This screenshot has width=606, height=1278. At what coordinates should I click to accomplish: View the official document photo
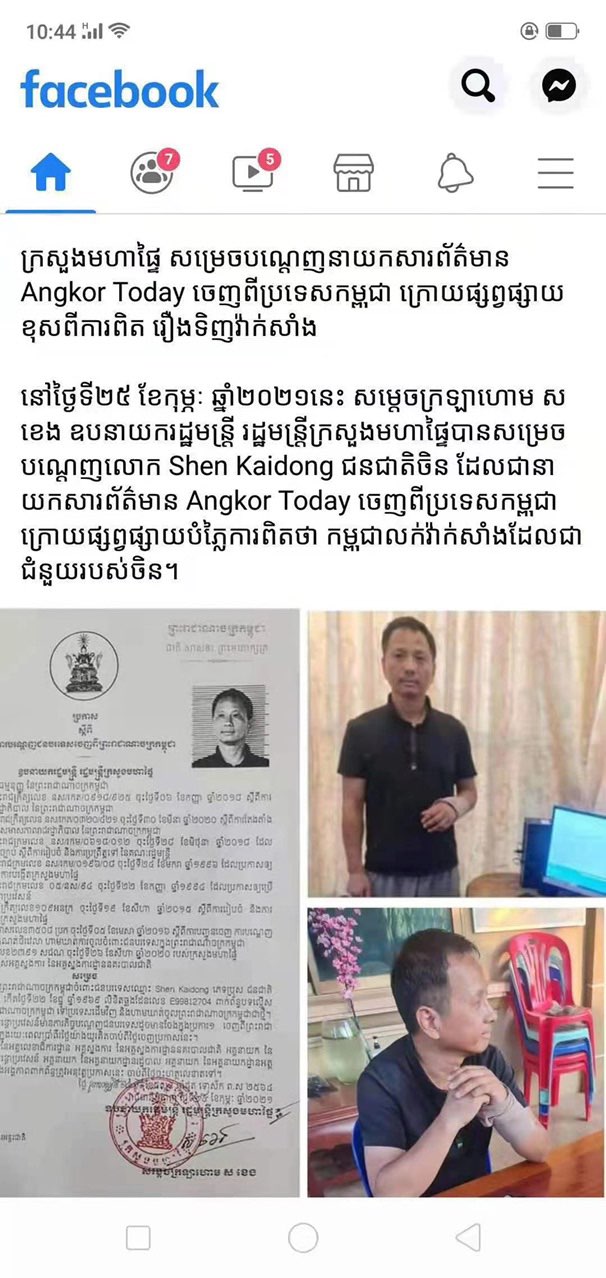150,903
